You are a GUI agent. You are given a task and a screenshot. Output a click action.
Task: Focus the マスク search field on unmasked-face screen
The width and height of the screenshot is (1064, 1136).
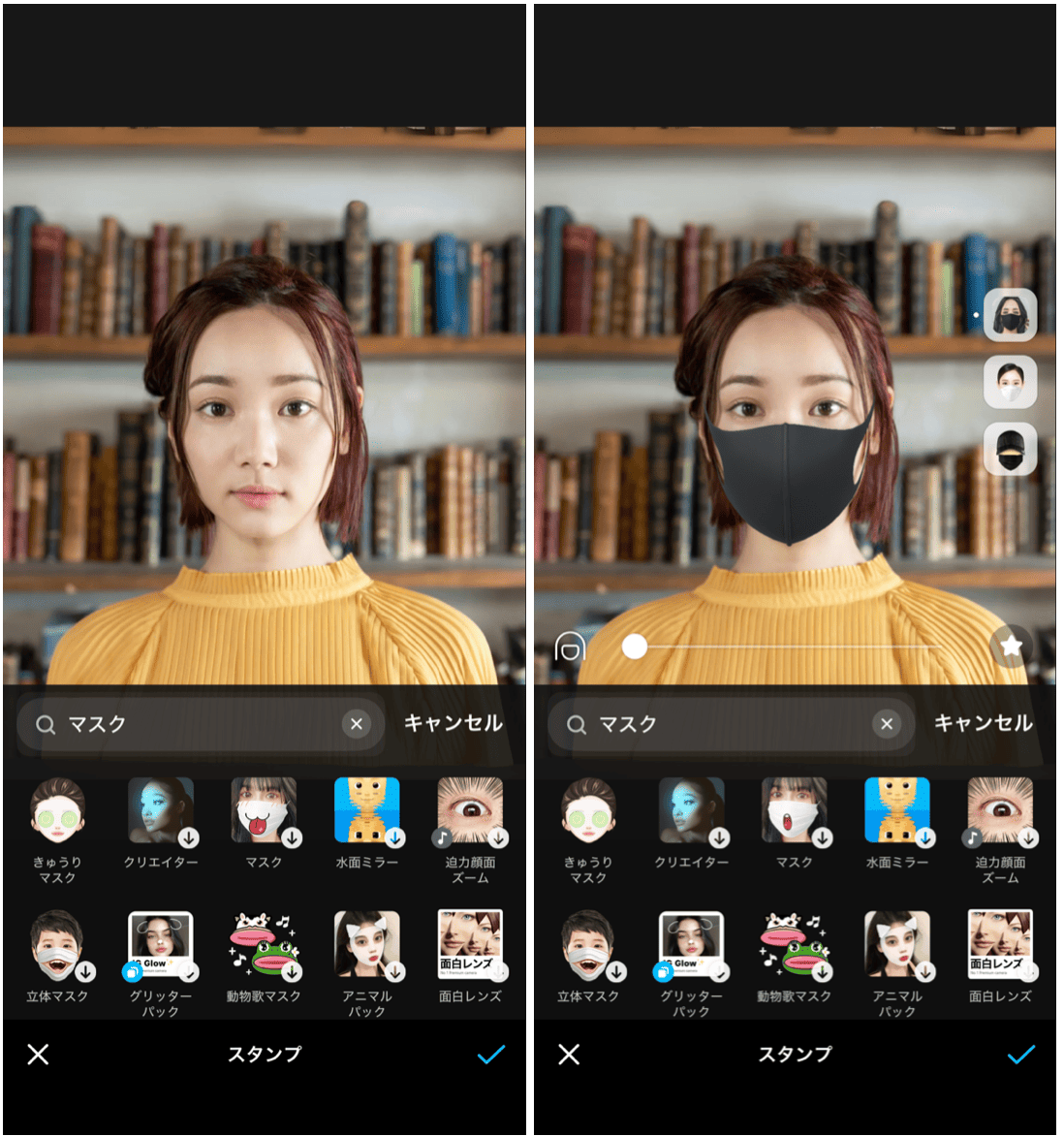(194, 724)
